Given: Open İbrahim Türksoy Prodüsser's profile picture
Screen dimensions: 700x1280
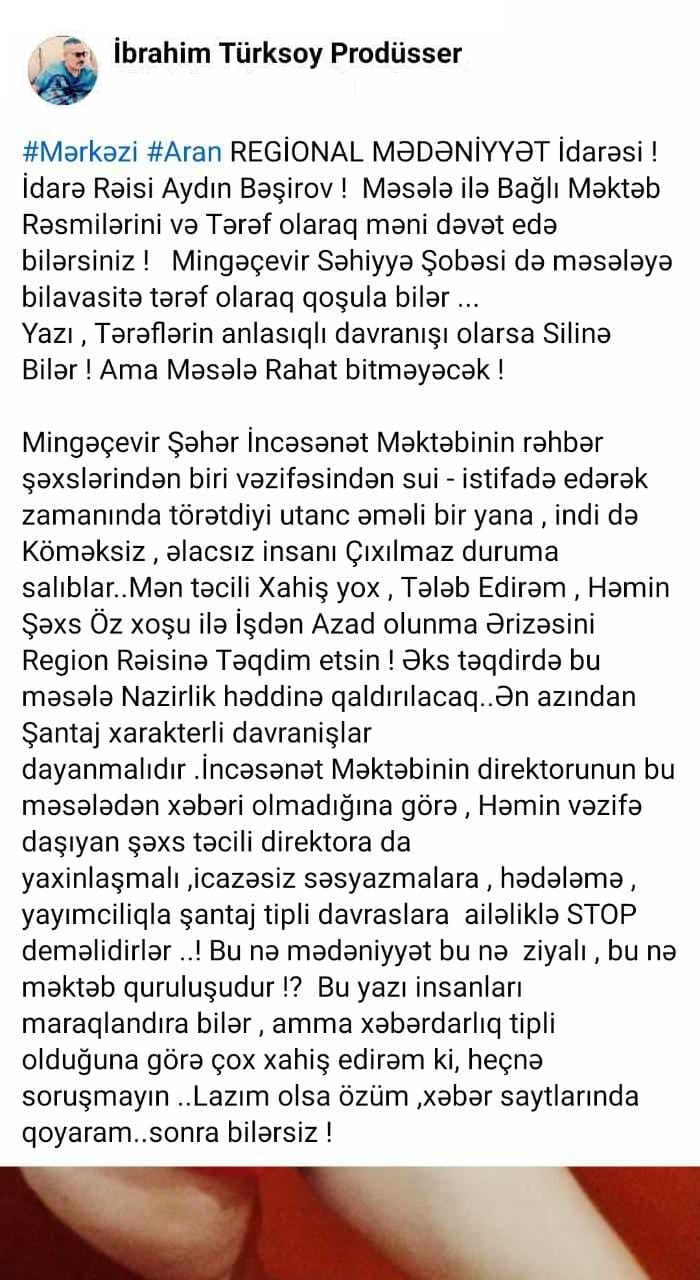Looking at the screenshot, I should coord(66,70).
